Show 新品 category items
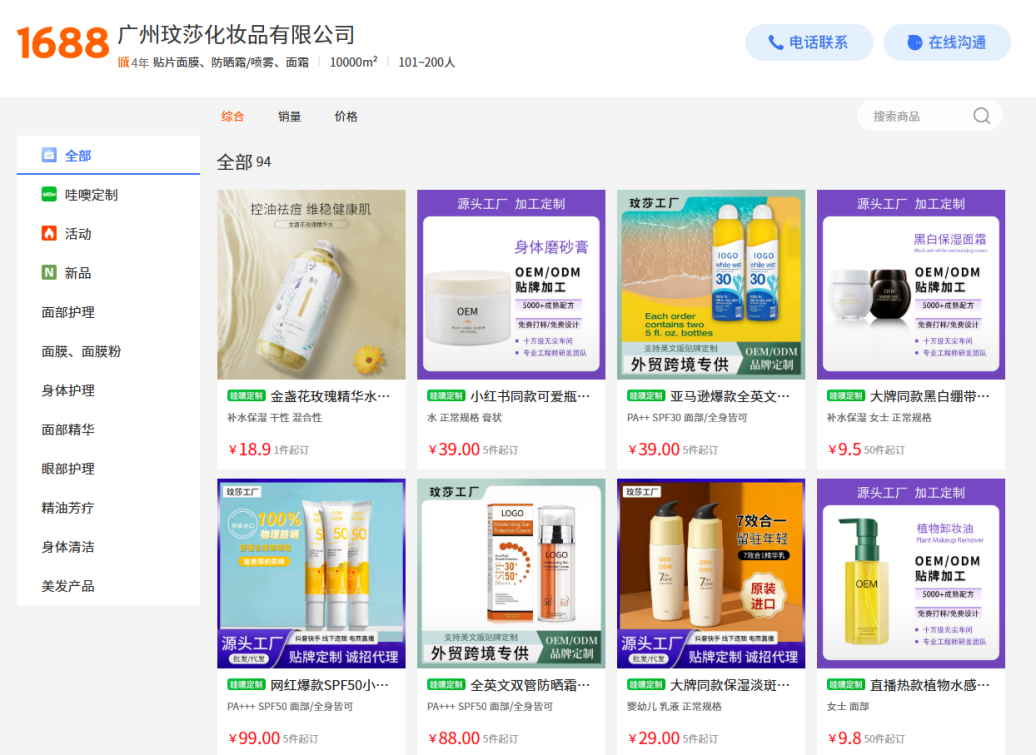Image resolution: width=1036 pixels, height=755 pixels. click(108, 273)
